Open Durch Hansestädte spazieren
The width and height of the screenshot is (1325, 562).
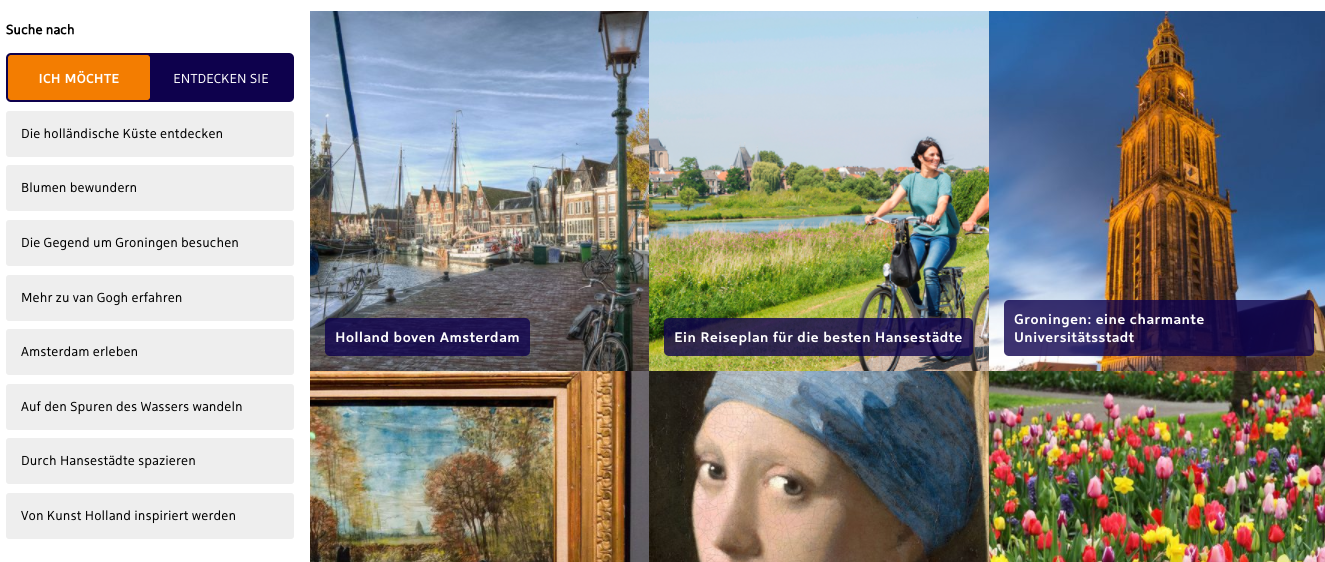click(x=150, y=461)
